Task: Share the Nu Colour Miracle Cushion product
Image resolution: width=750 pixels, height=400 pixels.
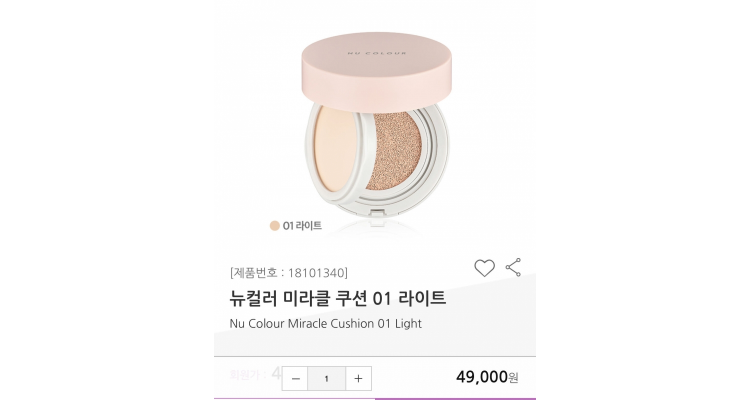Action: pos(513,267)
